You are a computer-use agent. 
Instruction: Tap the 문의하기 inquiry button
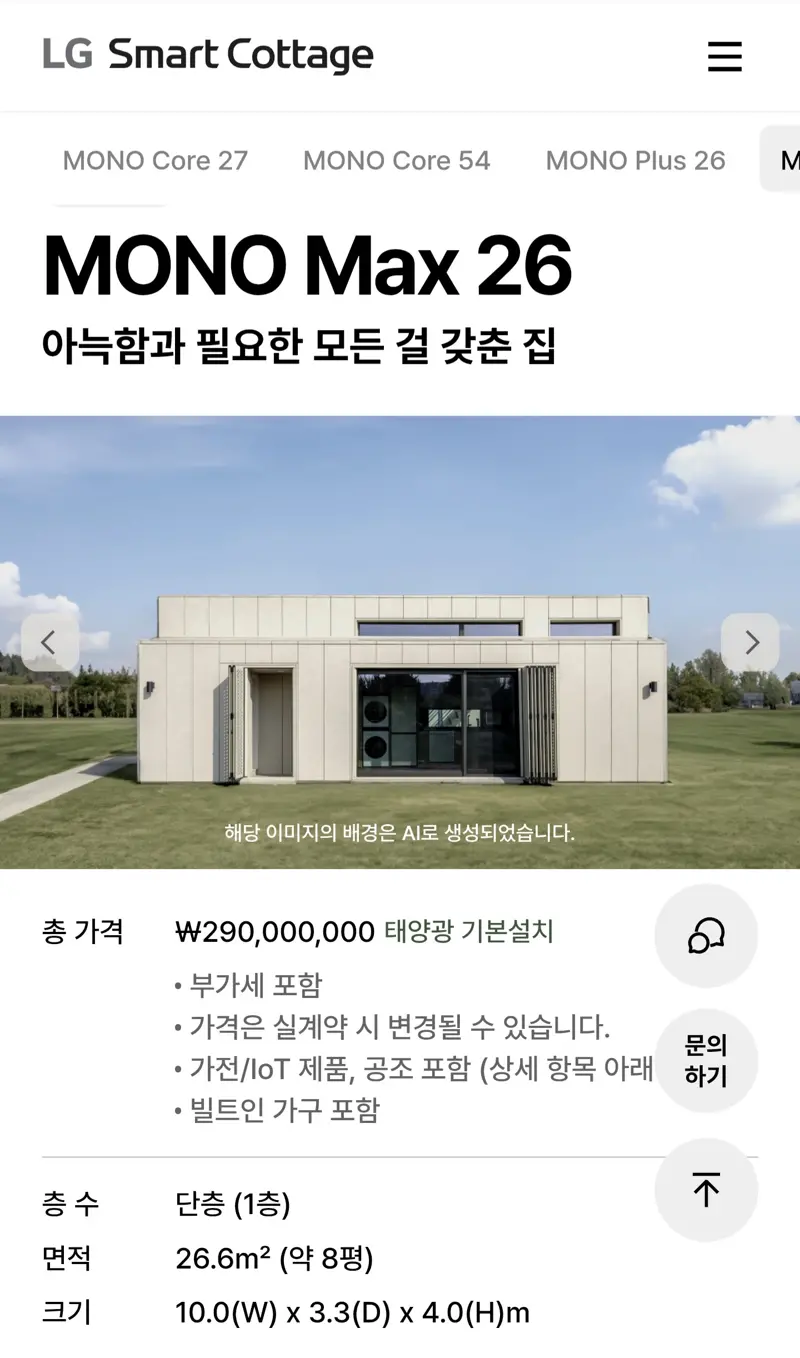point(706,1061)
